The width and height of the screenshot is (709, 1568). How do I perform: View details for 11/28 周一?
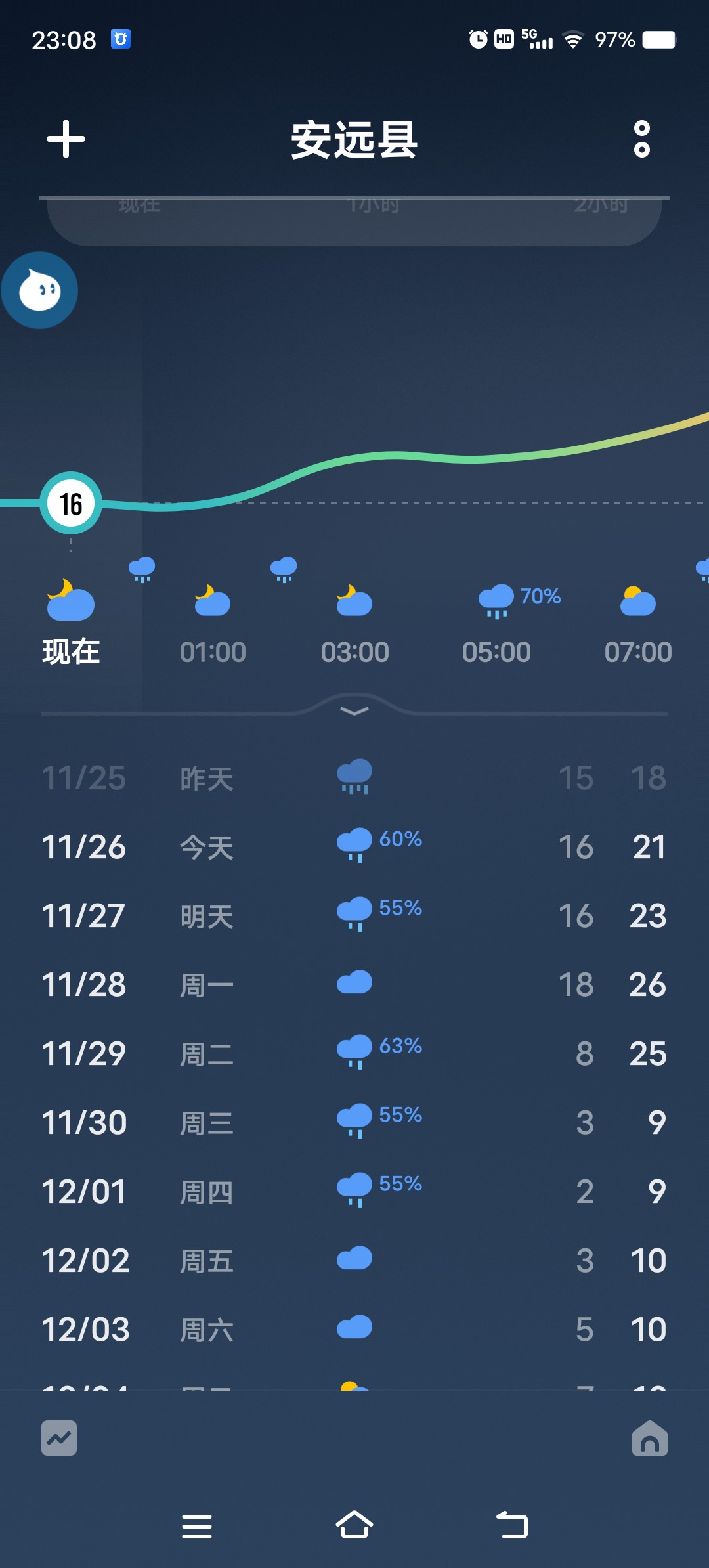(354, 985)
